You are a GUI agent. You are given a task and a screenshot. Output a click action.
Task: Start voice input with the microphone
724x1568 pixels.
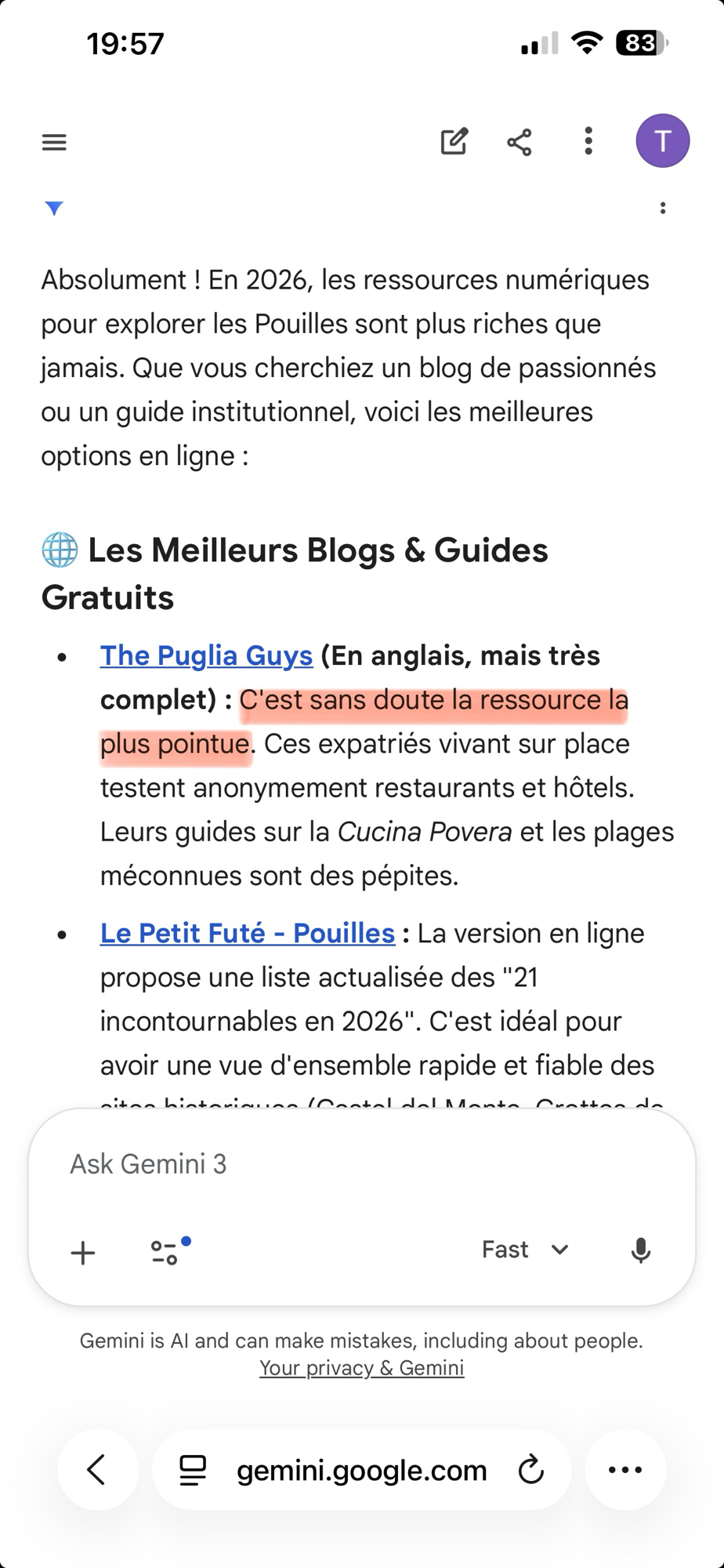point(640,1250)
